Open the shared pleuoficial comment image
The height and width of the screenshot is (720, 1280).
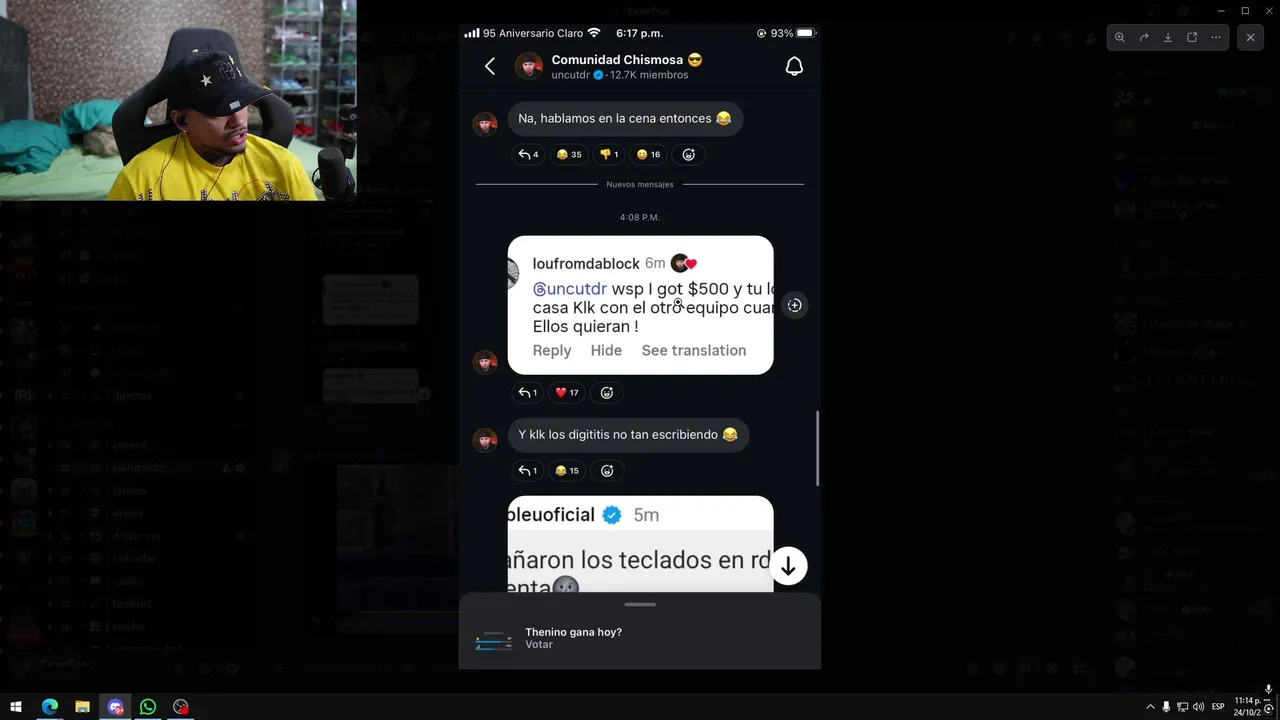pos(640,545)
